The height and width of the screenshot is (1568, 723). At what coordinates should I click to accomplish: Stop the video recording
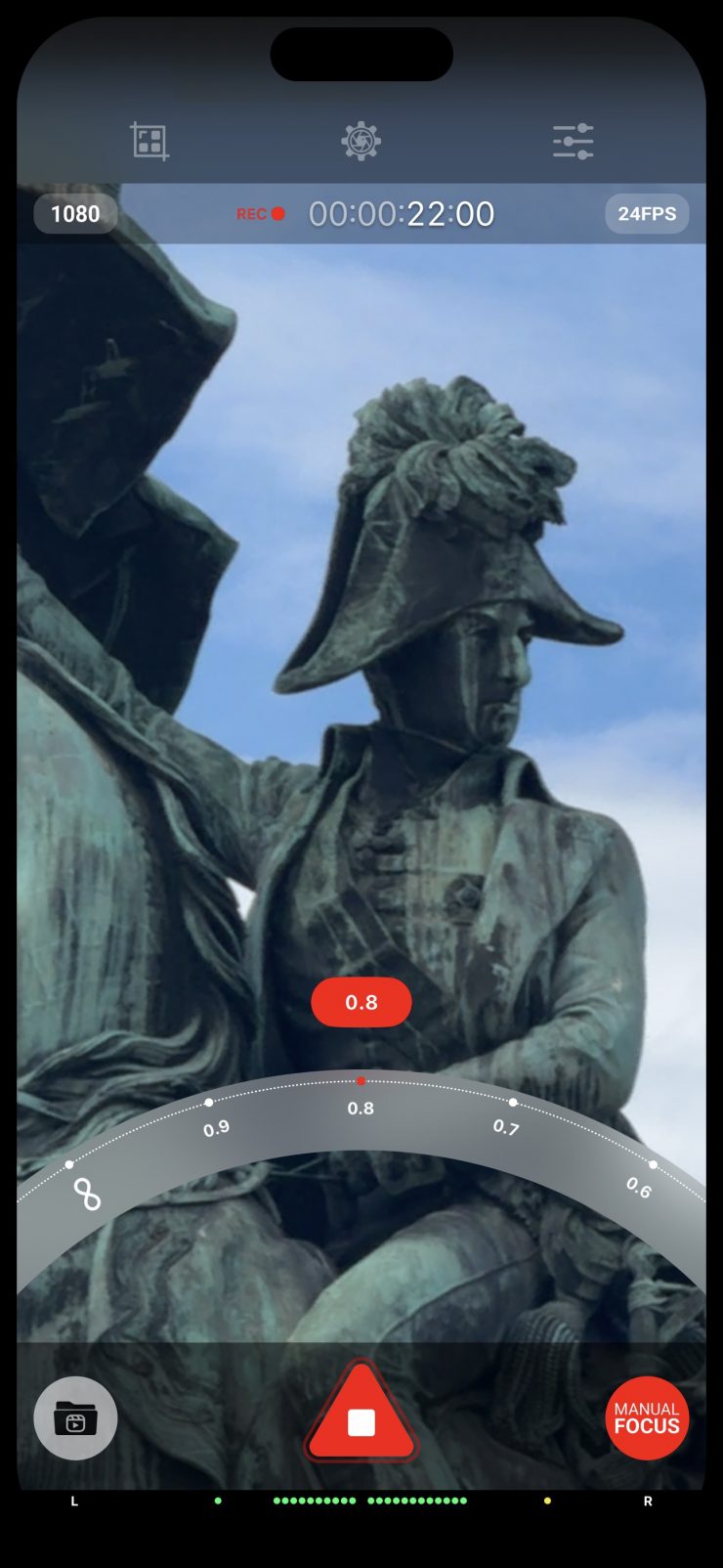361,1419
